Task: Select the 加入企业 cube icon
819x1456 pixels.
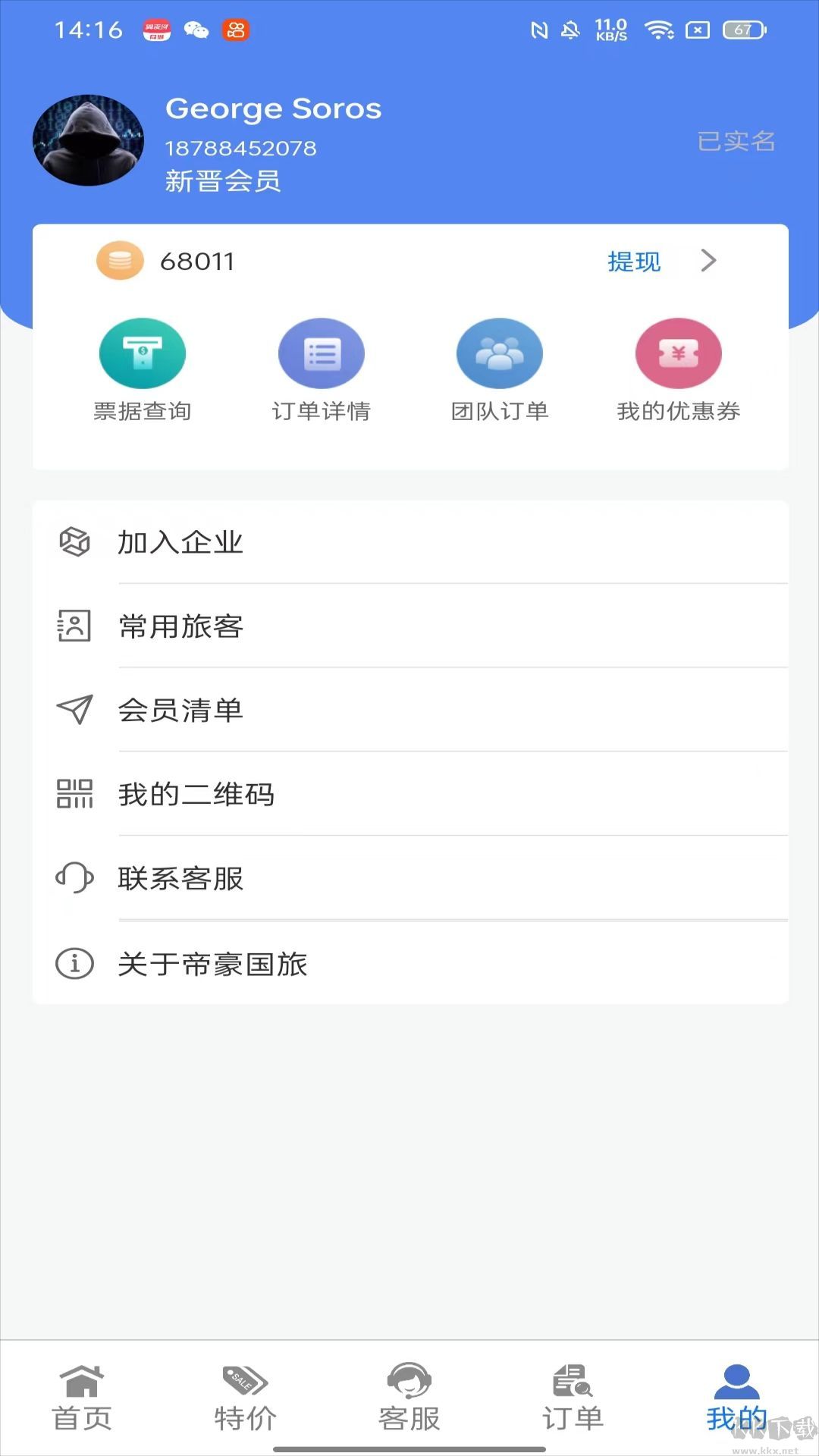Action: (72, 541)
